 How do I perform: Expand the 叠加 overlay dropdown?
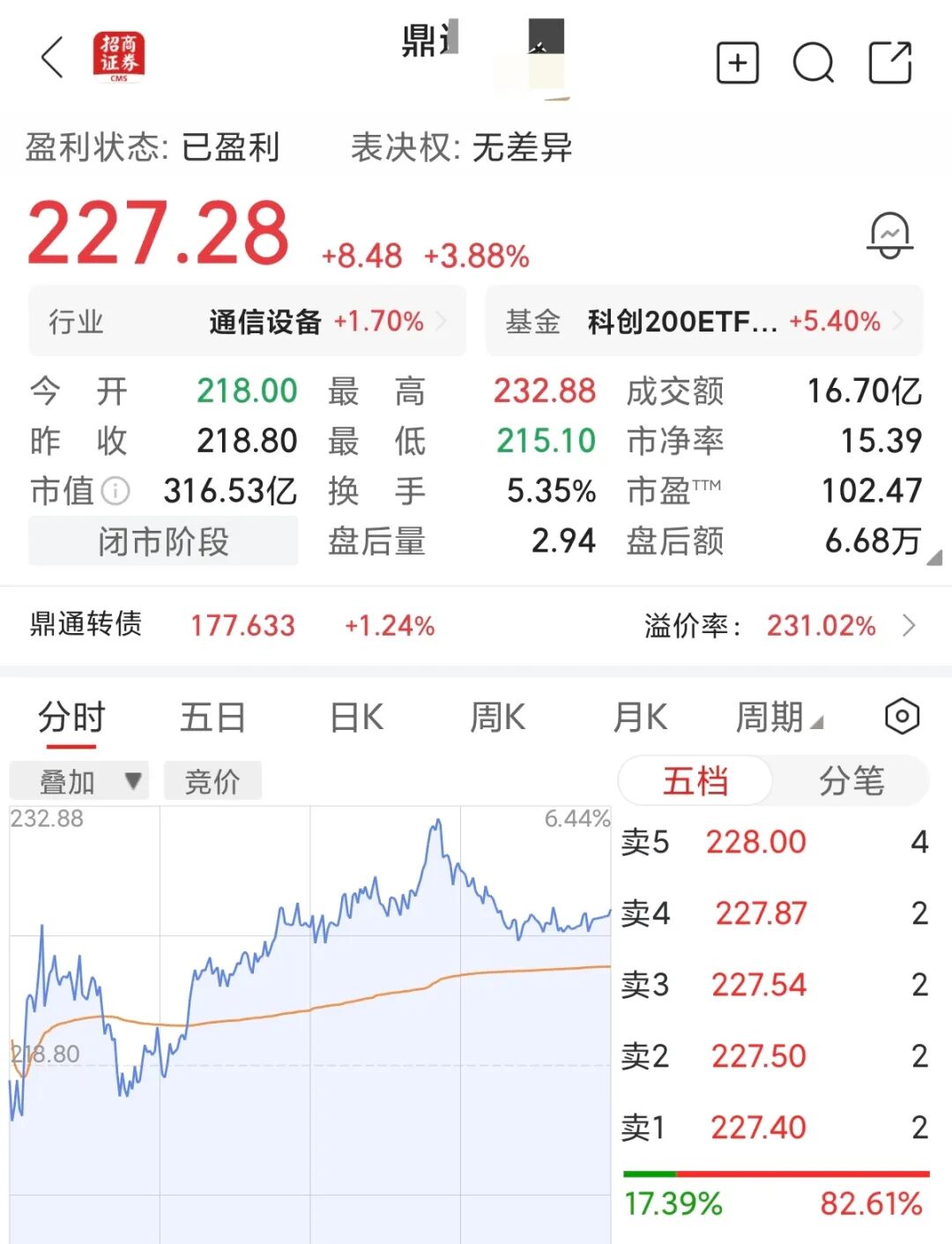pyautogui.click(x=78, y=781)
